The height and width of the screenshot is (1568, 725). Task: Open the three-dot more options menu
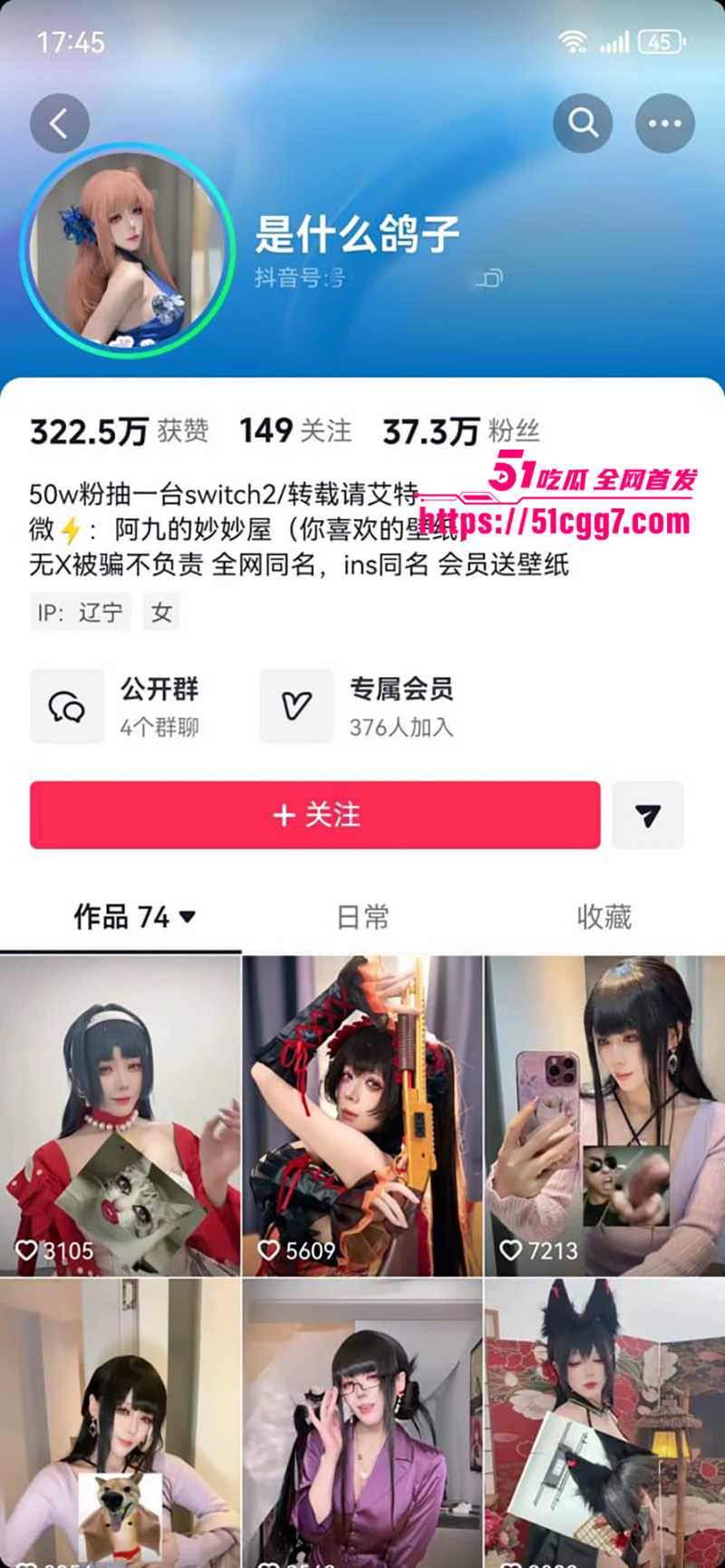point(665,123)
